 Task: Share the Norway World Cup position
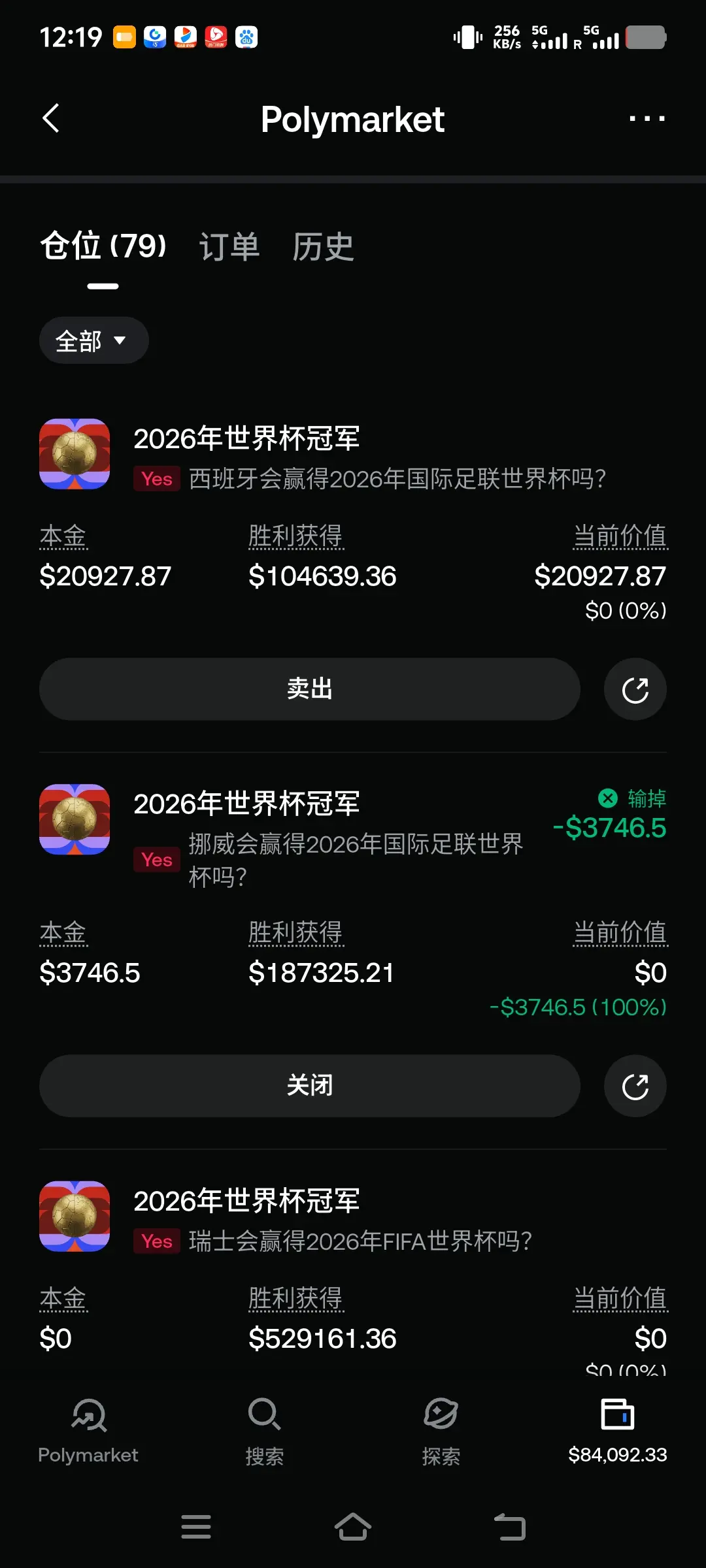(635, 1086)
